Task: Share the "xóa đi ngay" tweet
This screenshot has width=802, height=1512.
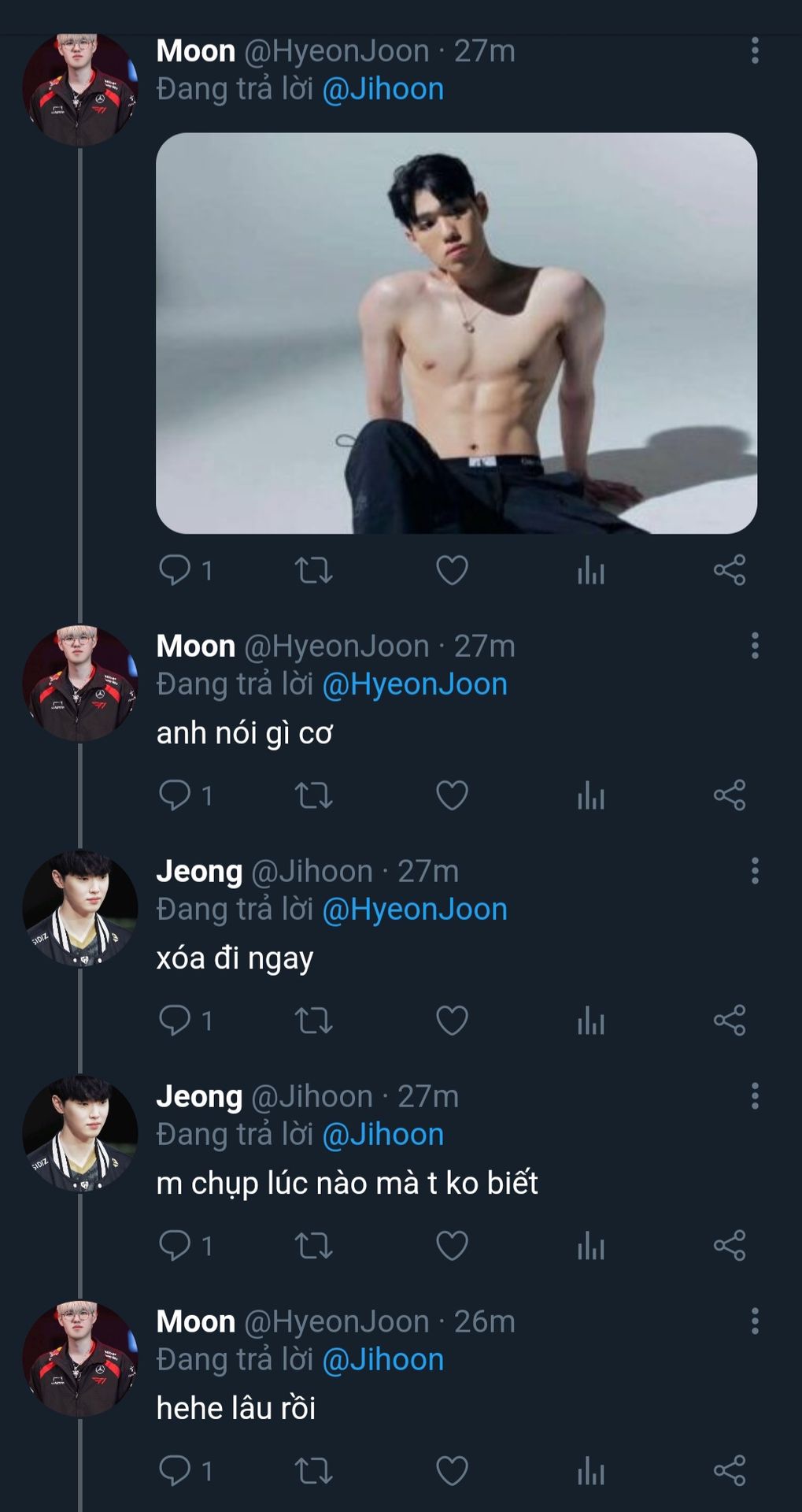Action: 730,1021
